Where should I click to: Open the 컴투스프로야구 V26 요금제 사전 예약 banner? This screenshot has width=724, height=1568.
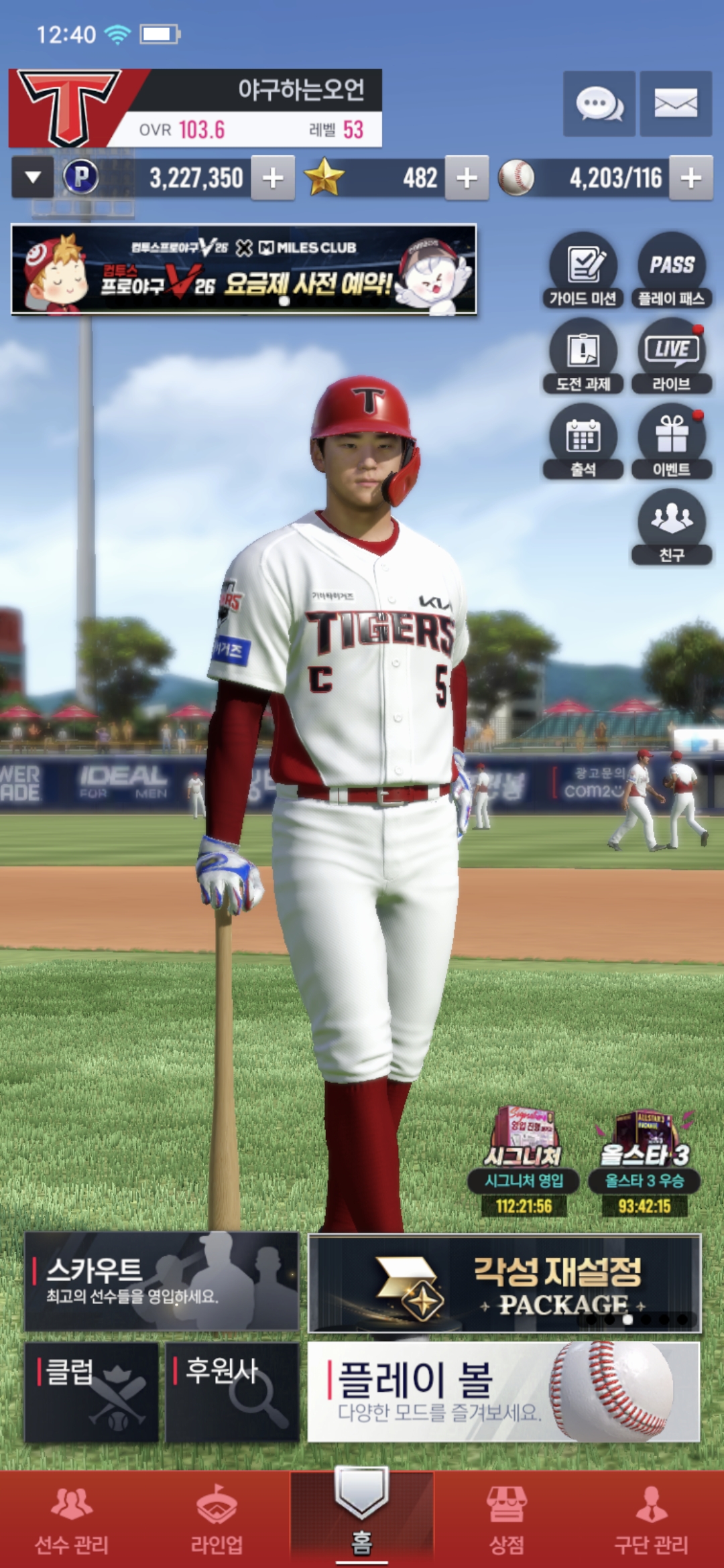244,270
